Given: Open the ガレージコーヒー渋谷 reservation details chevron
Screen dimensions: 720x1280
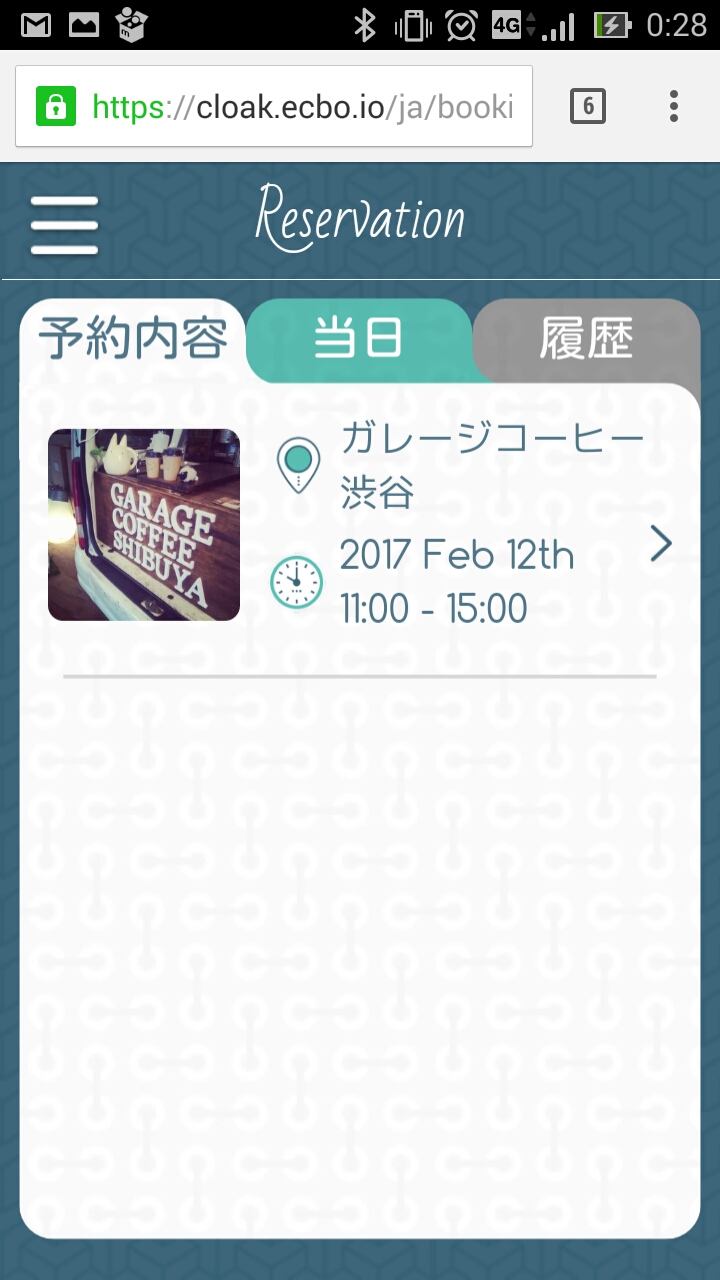Looking at the screenshot, I should 660,544.
